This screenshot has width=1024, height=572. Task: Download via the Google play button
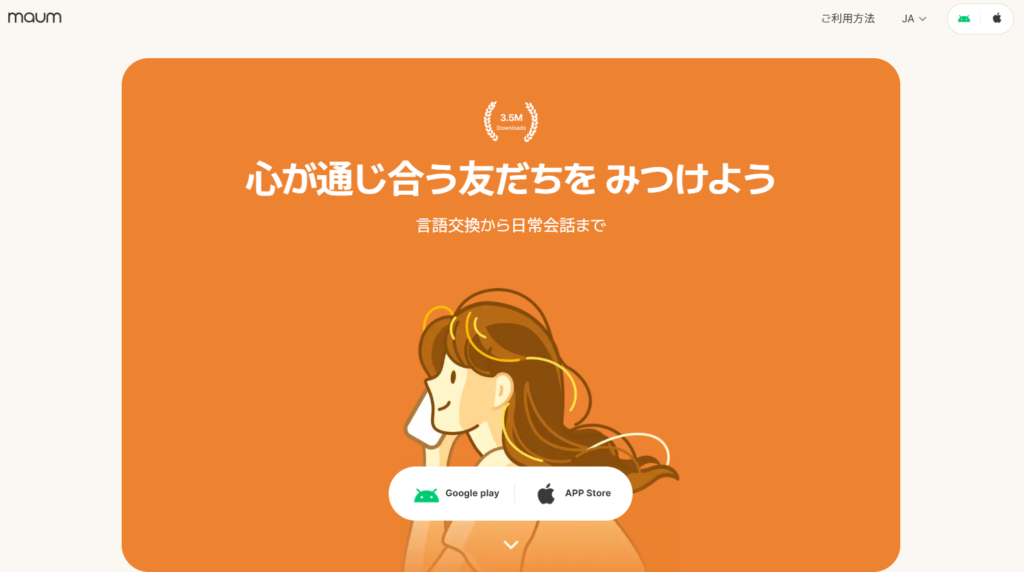click(x=457, y=494)
